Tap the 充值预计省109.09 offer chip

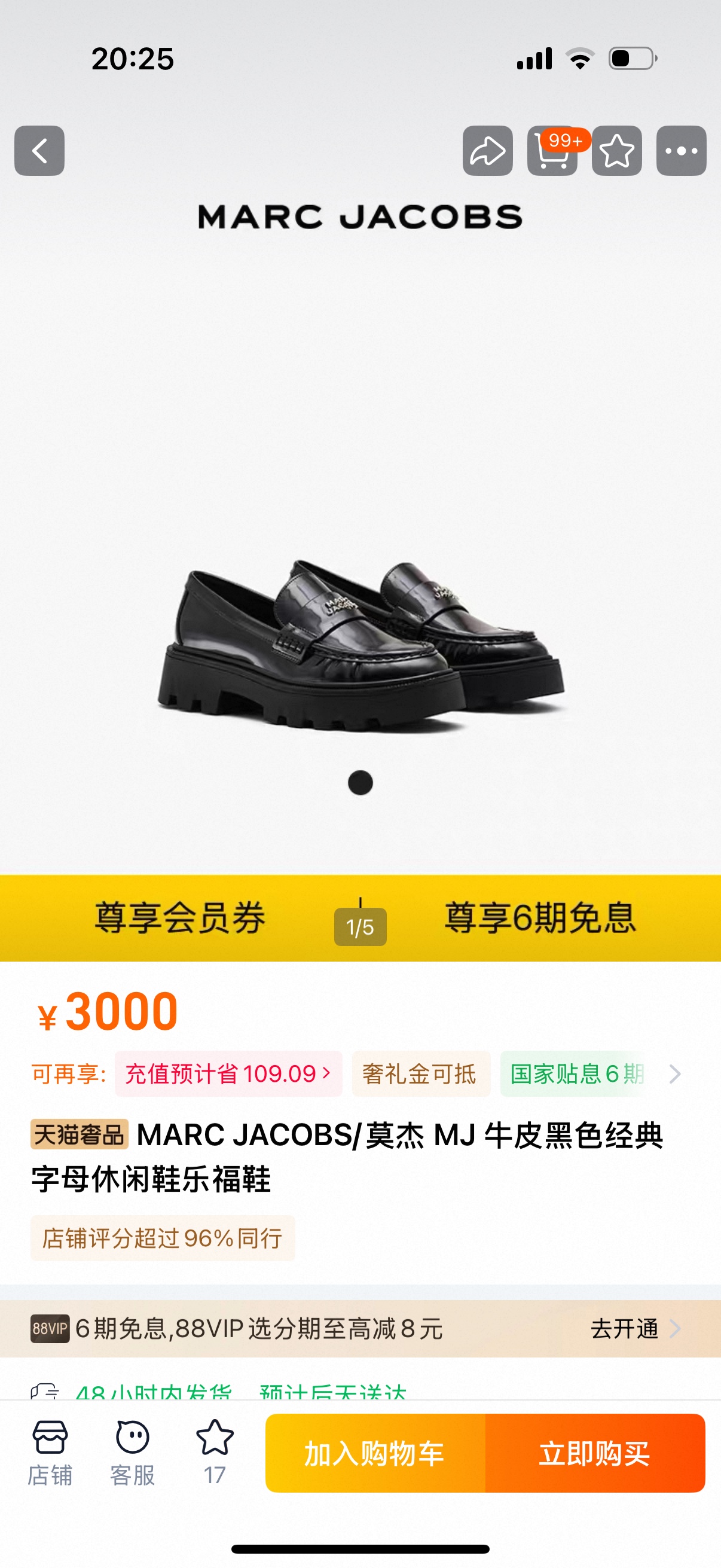pos(228,1074)
